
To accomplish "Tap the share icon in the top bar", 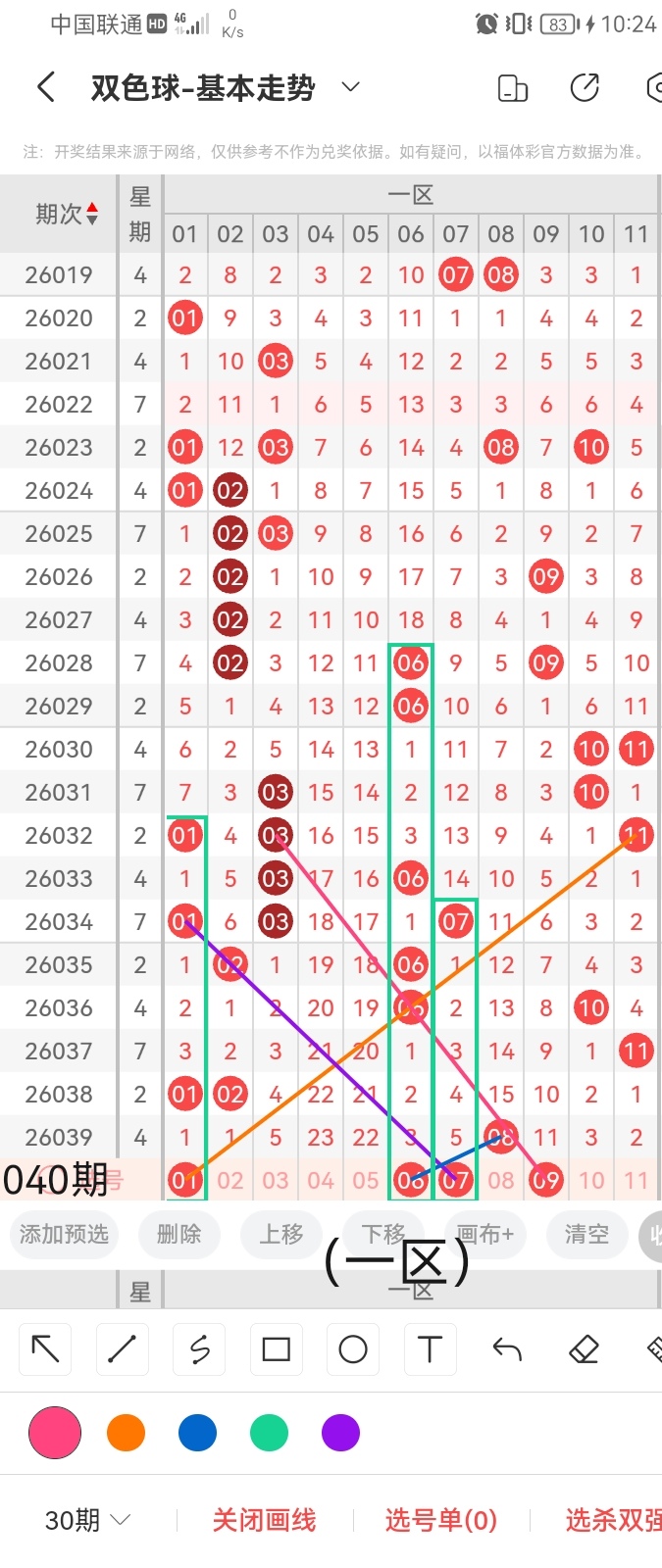I will (585, 87).
